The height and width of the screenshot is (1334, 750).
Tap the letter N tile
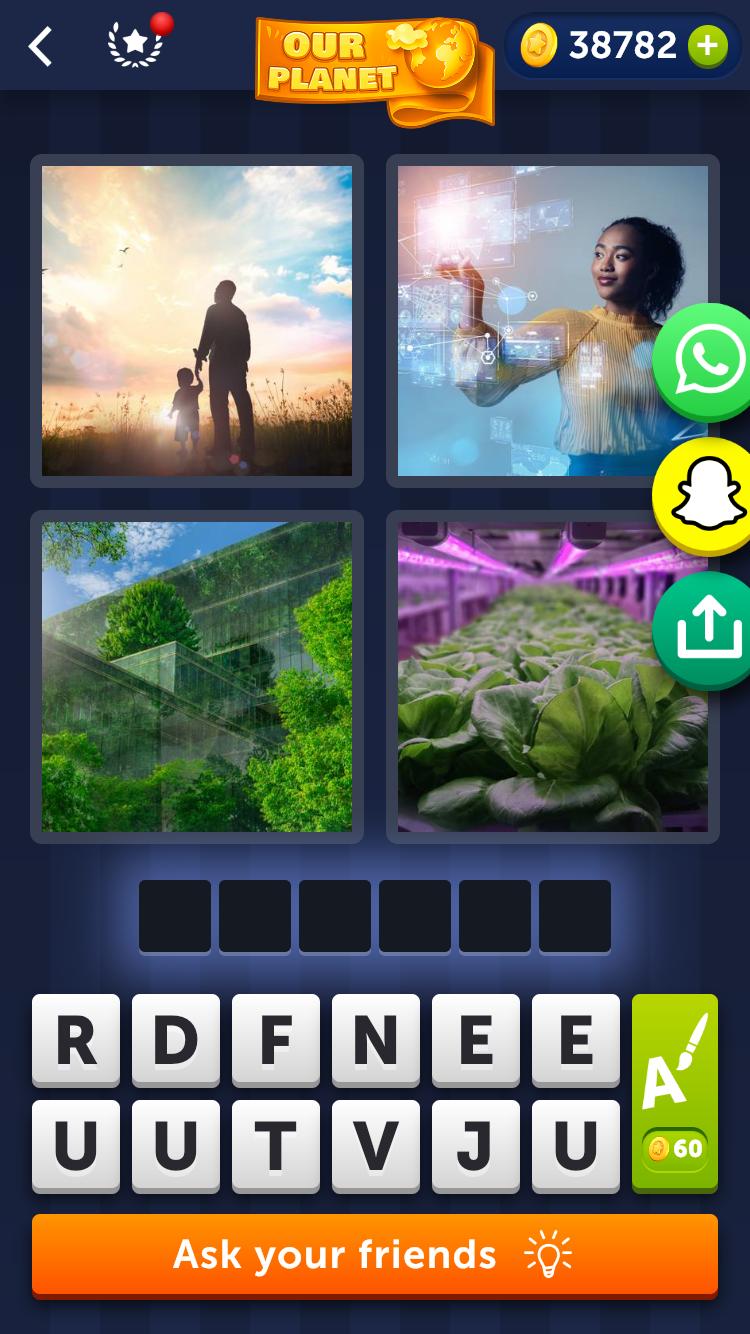[376, 1040]
